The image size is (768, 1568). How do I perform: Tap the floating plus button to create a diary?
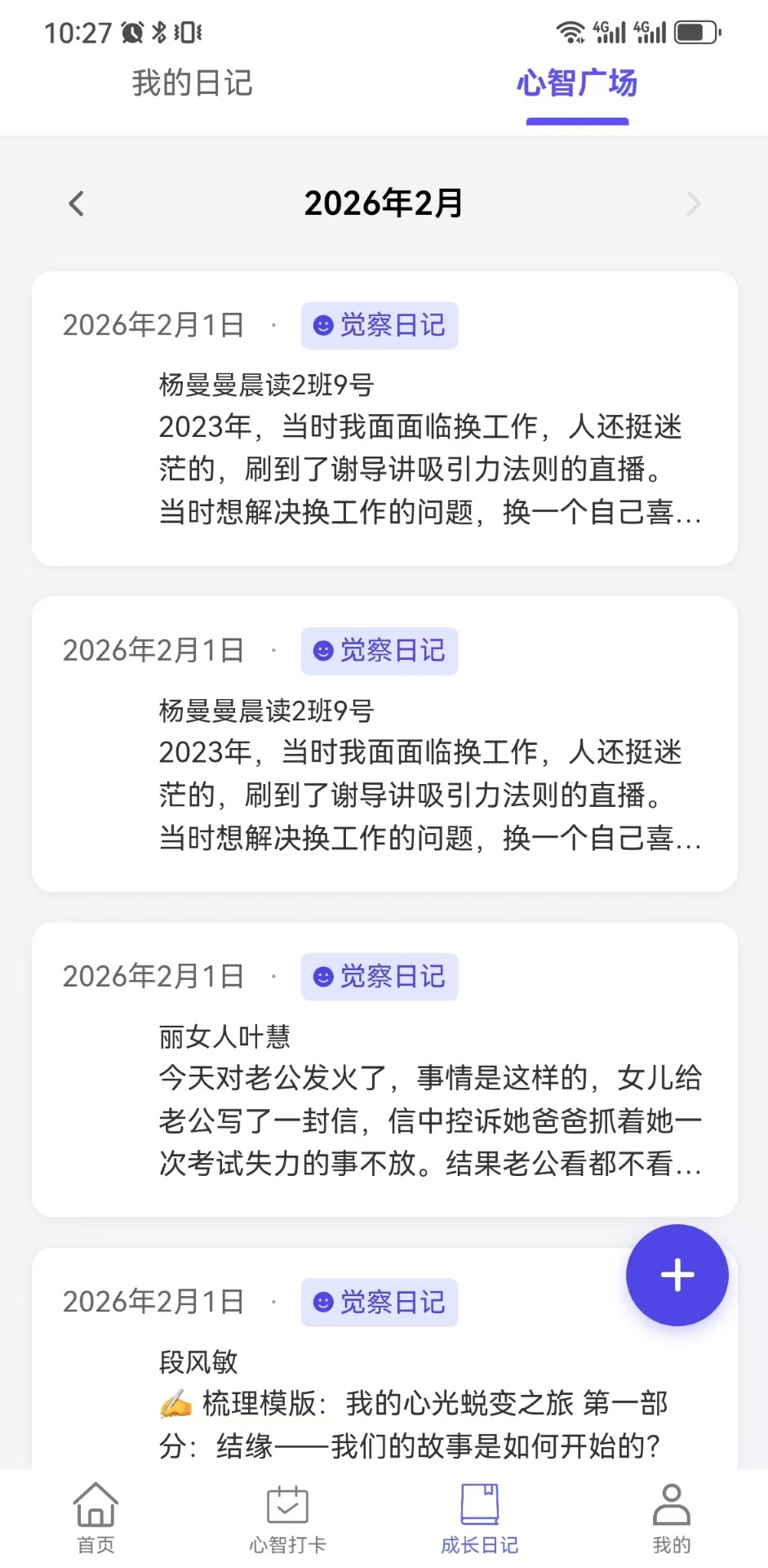pos(677,1276)
